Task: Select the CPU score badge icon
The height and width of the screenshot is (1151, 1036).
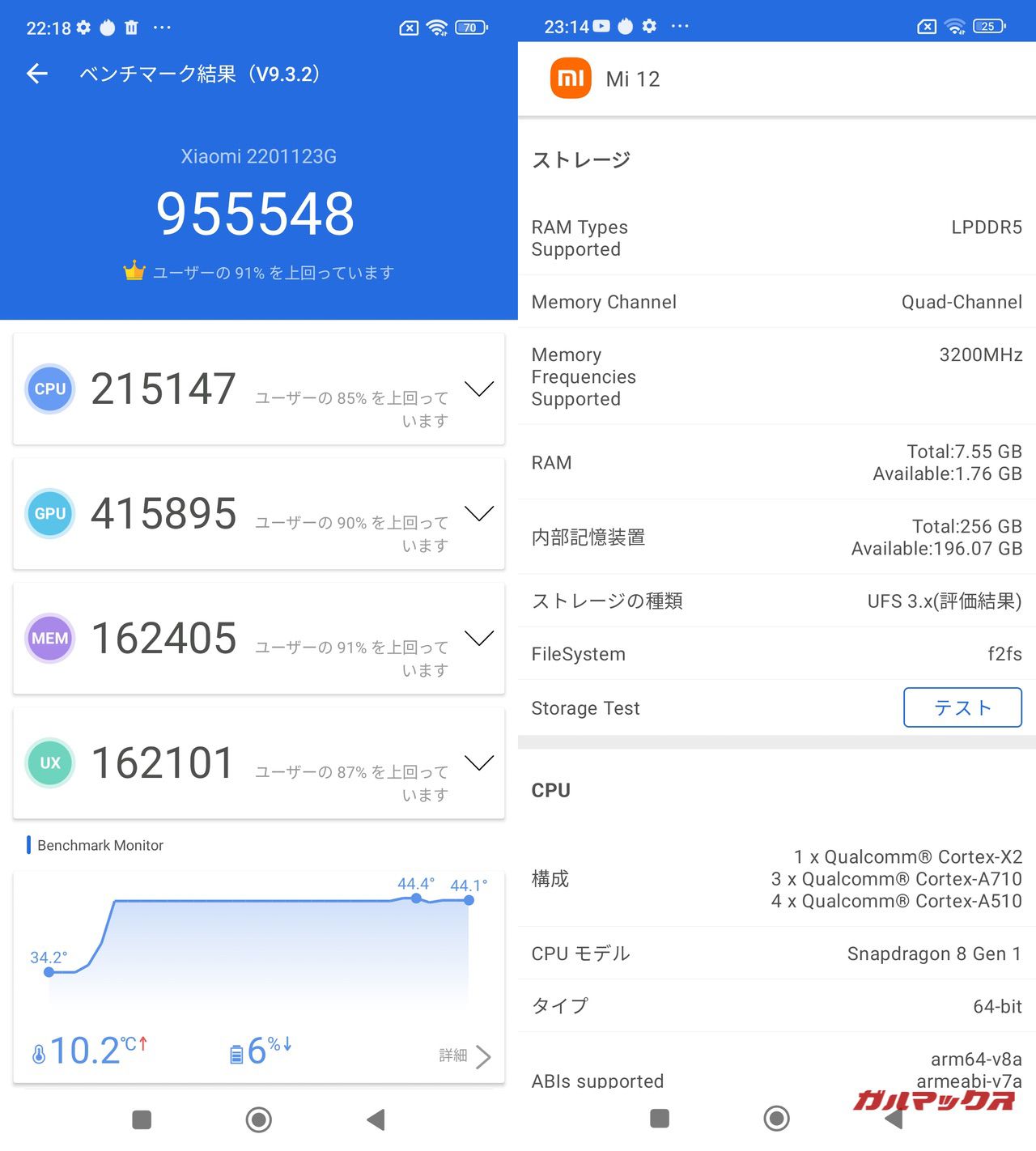Action: coord(49,389)
